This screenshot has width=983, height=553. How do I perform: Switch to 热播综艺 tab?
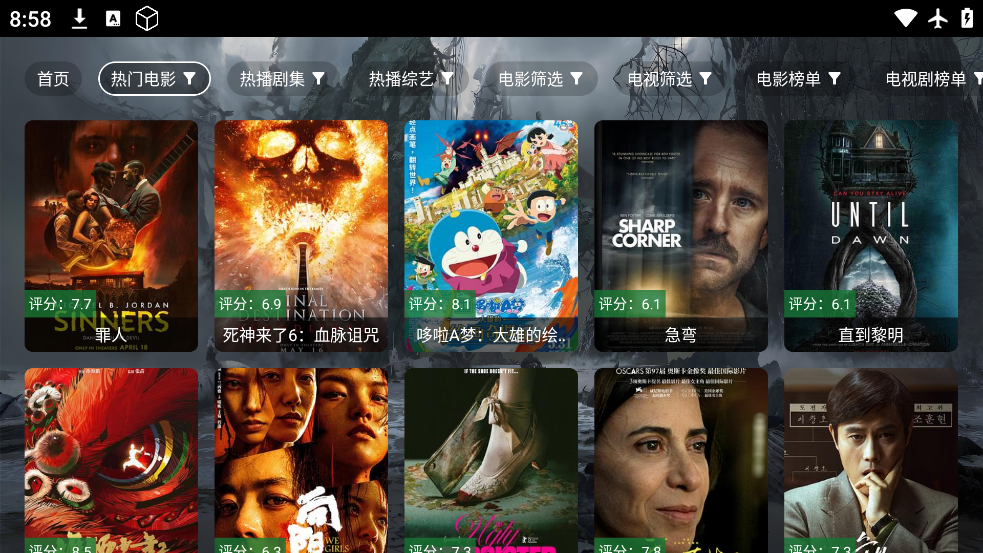click(411, 79)
